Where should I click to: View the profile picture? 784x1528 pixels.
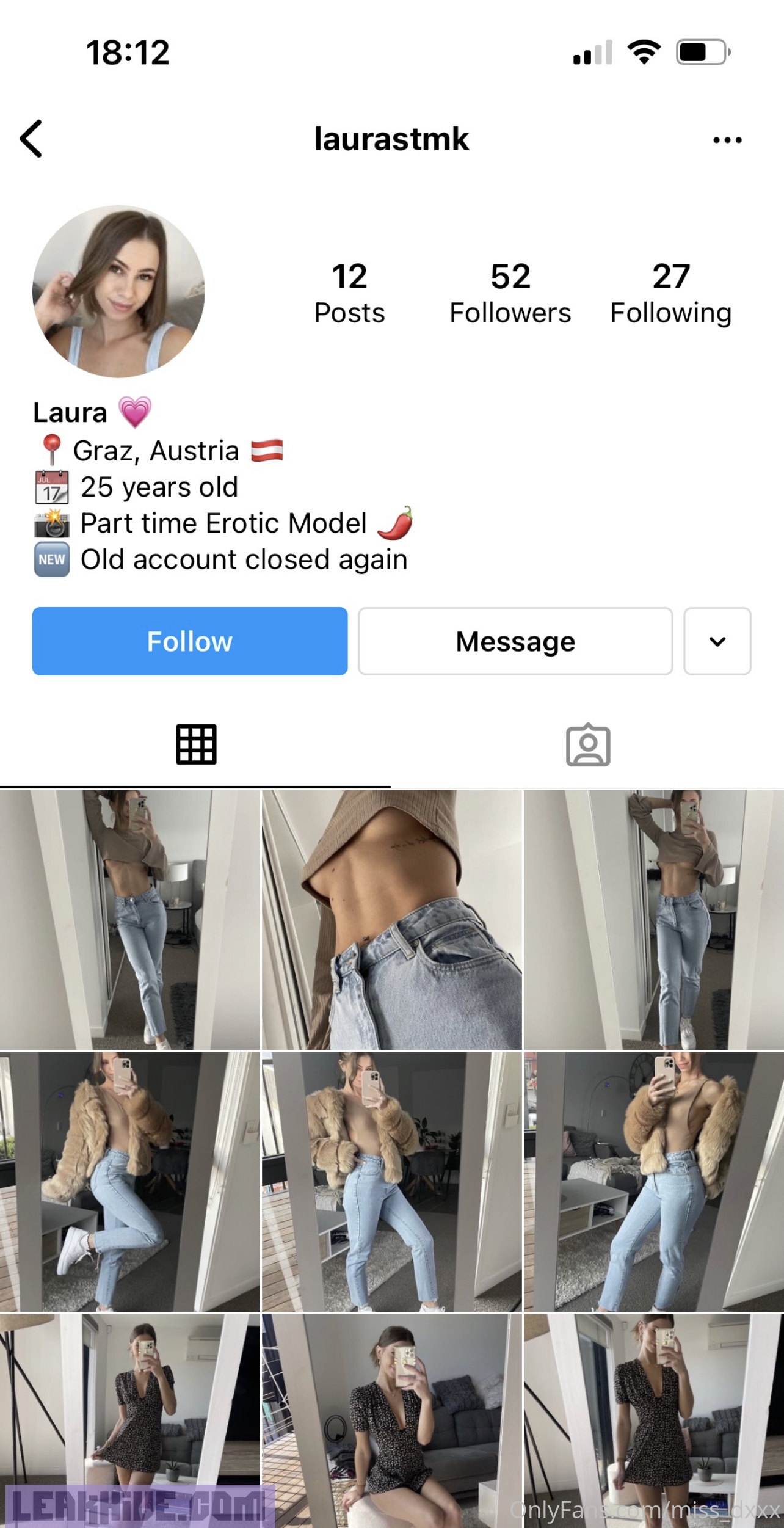(x=118, y=291)
